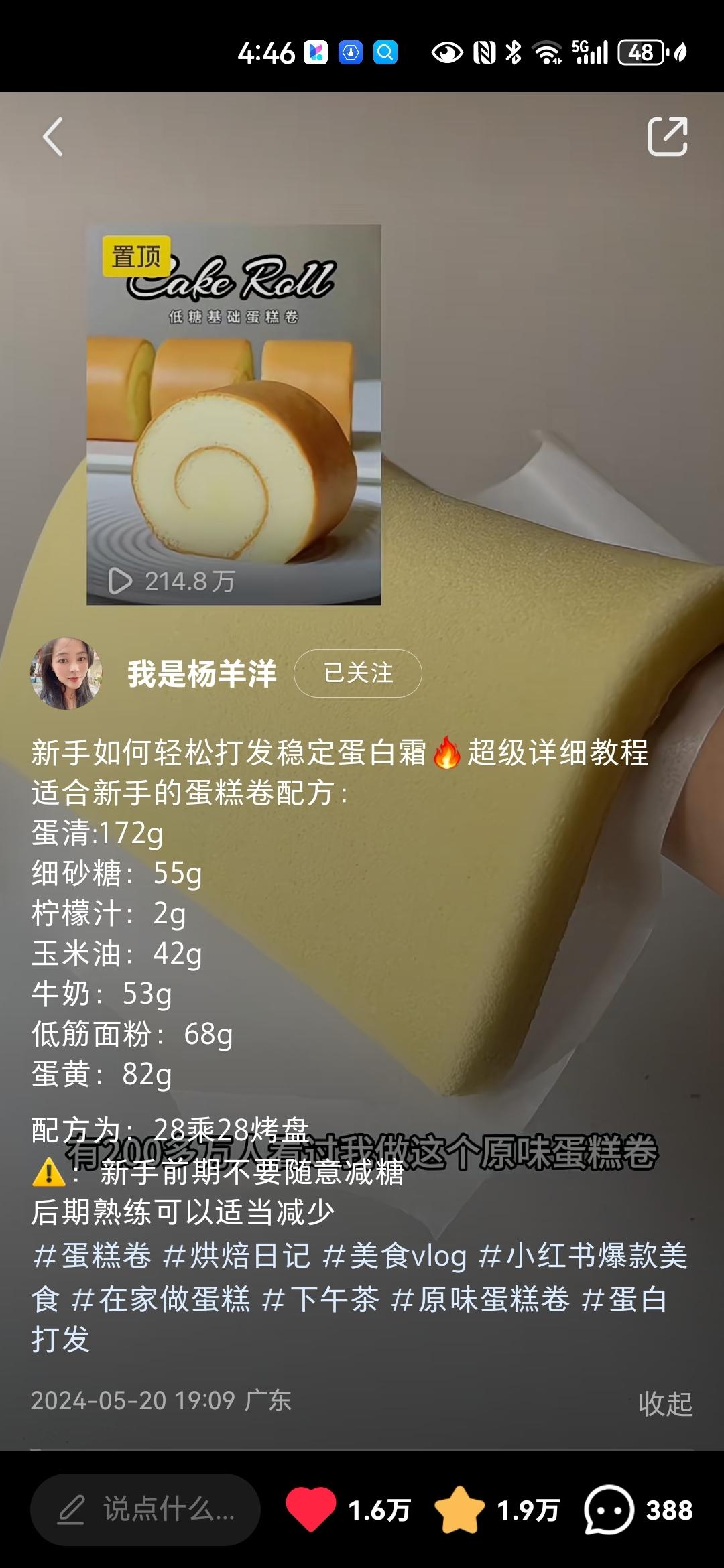Open 我是杨羊洋's profile avatar
Screen dimensions: 724x1568
[x=66, y=673]
